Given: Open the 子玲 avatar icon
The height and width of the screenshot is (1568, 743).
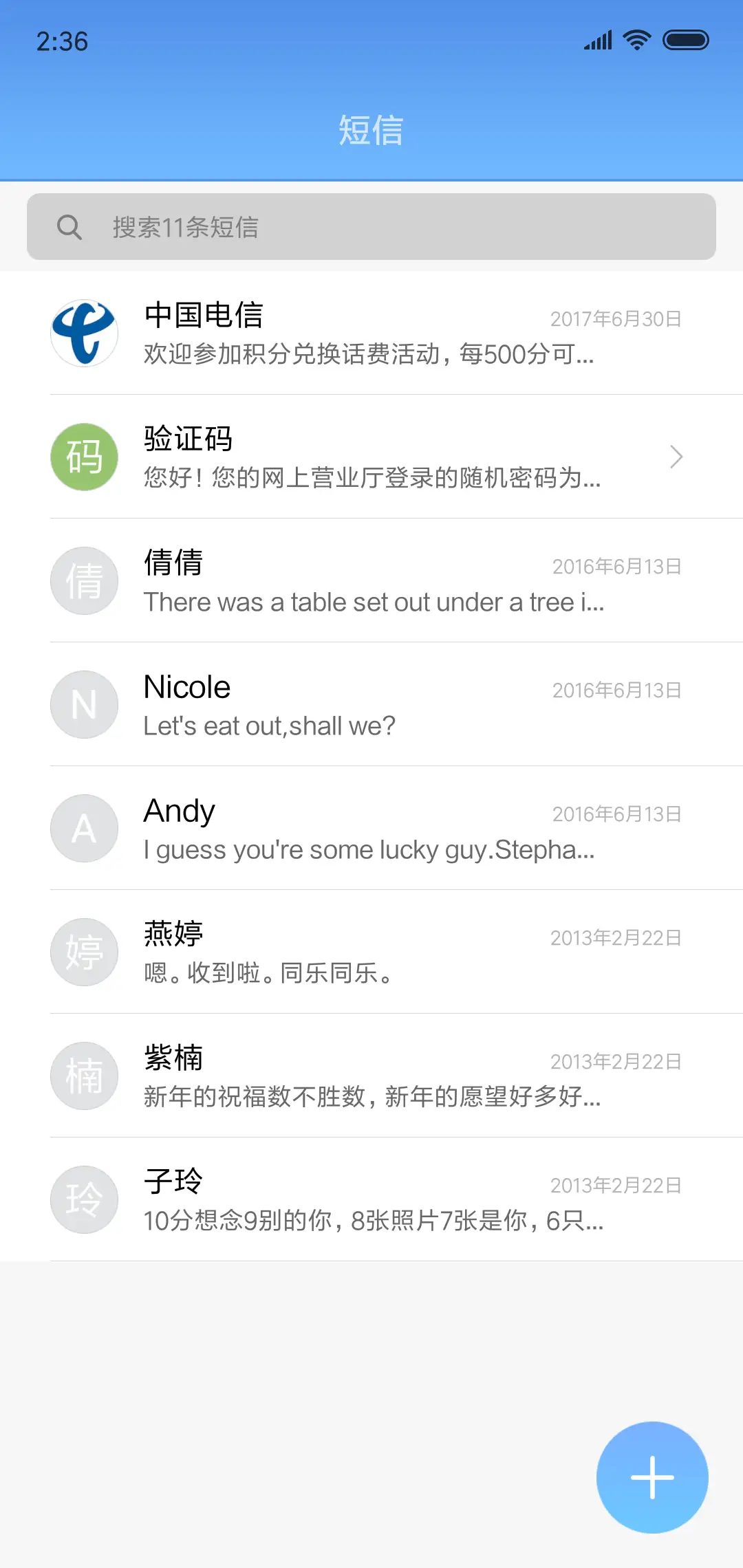Looking at the screenshot, I should point(84,1199).
